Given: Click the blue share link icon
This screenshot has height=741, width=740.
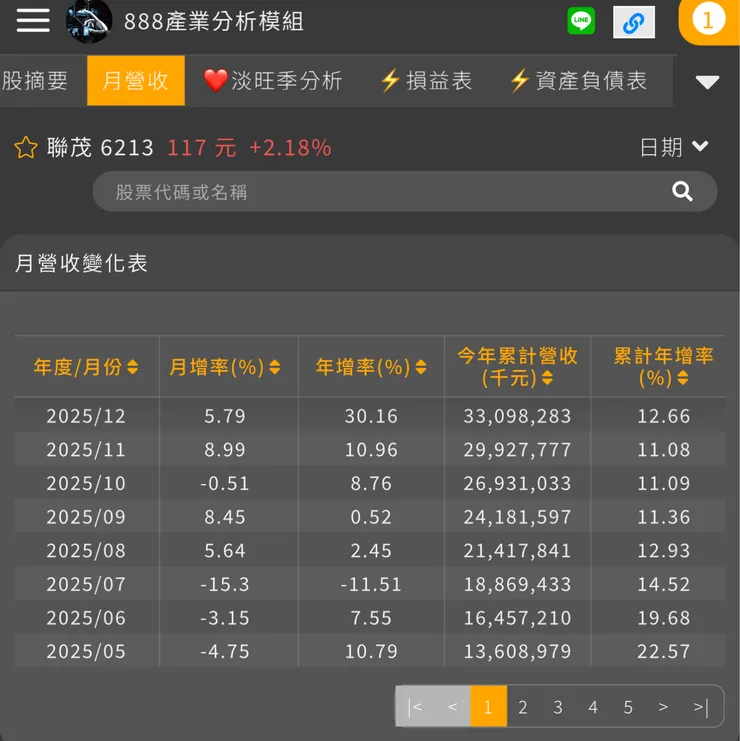Looking at the screenshot, I should click(635, 20).
